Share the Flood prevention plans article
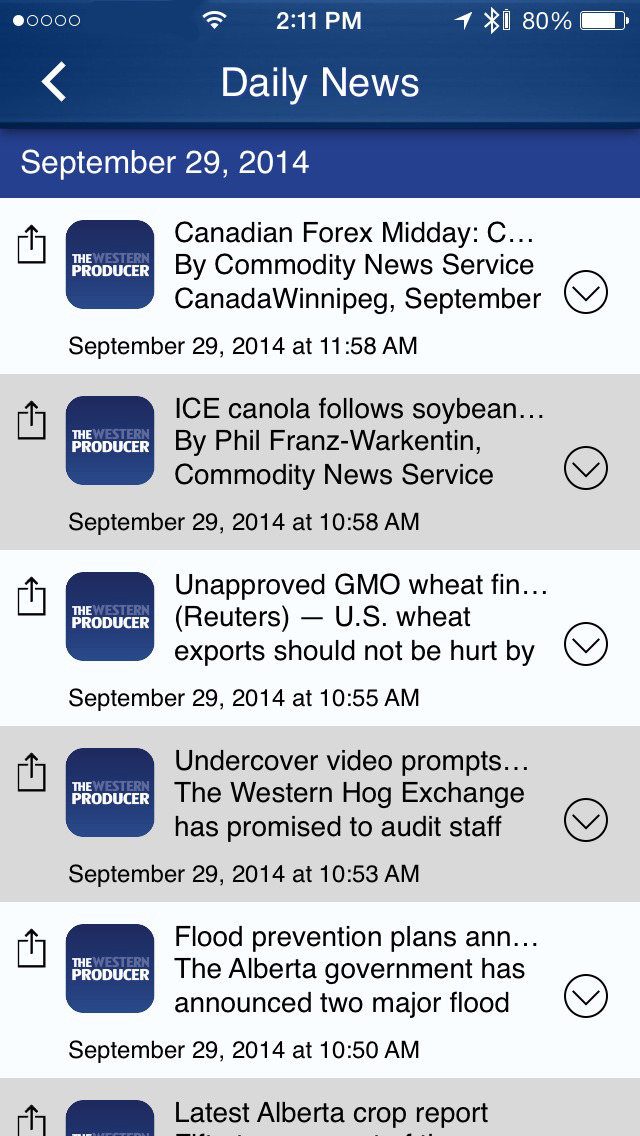 [31, 949]
